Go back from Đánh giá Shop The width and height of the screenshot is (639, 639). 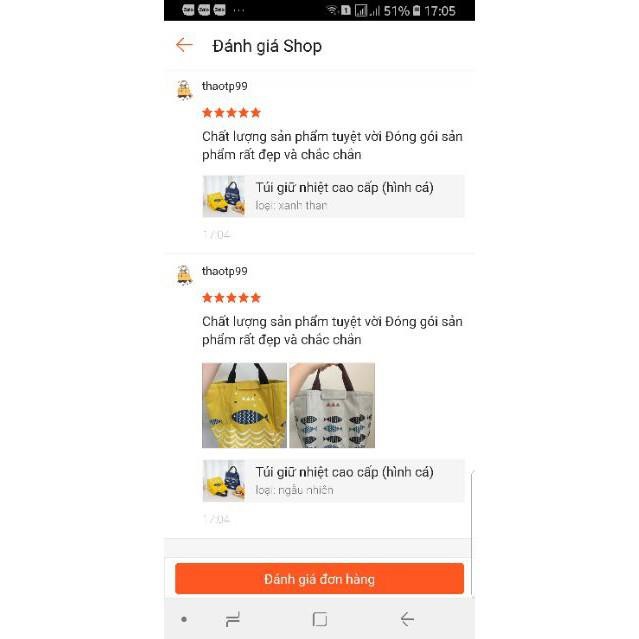(x=184, y=45)
